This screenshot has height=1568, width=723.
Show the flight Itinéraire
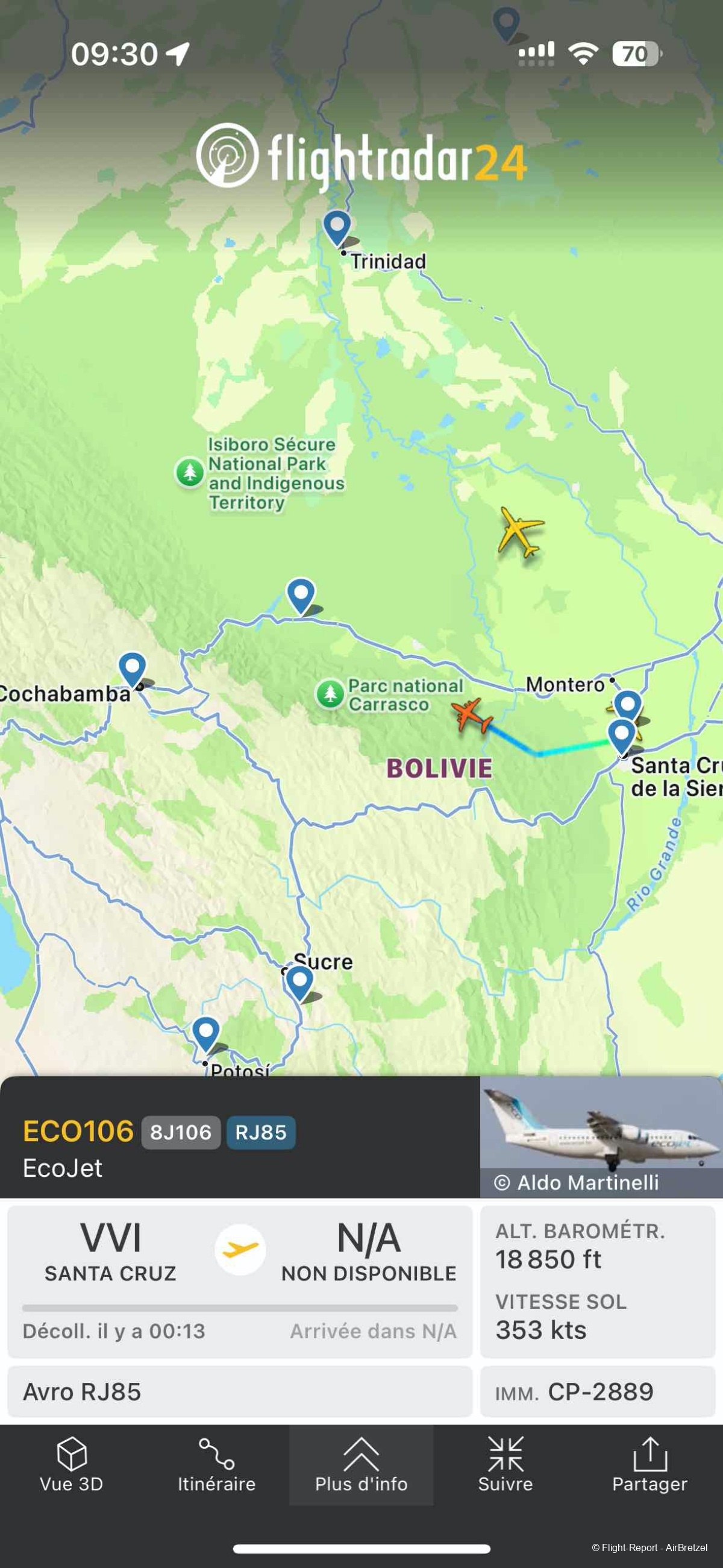coord(216,1465)
